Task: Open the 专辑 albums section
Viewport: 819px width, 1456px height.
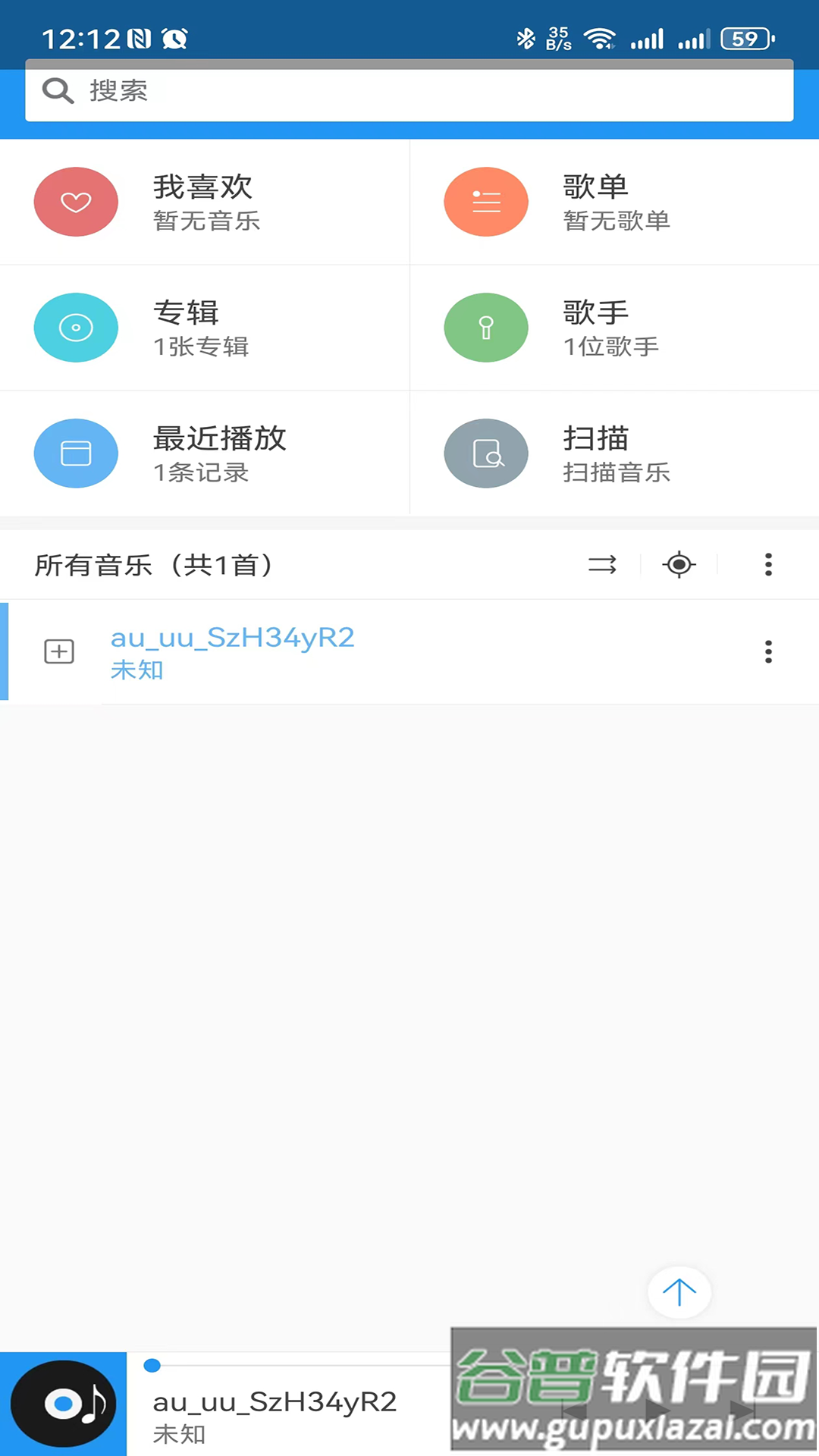Action: (x=205, y=328)
